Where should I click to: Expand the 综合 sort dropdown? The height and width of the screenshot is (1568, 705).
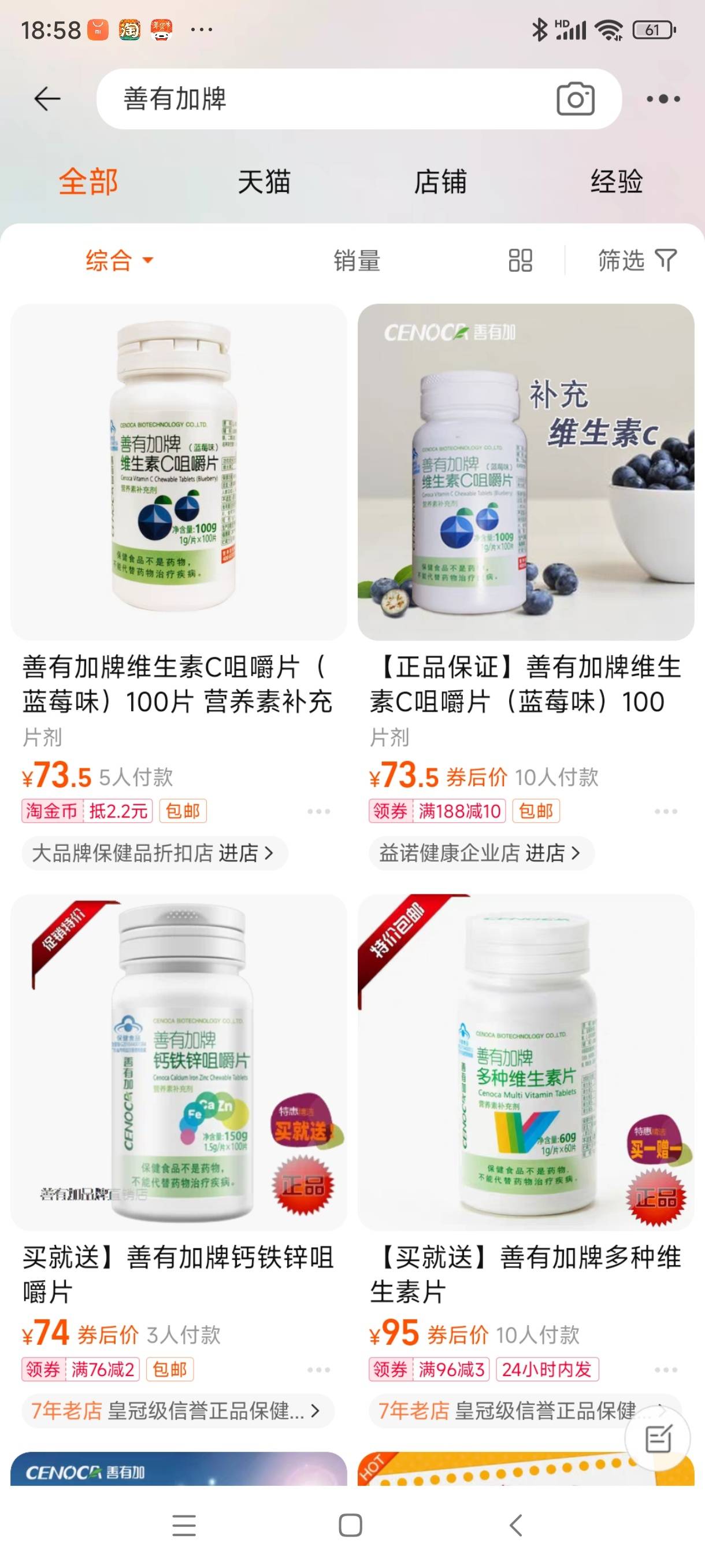tap(118, 261)
